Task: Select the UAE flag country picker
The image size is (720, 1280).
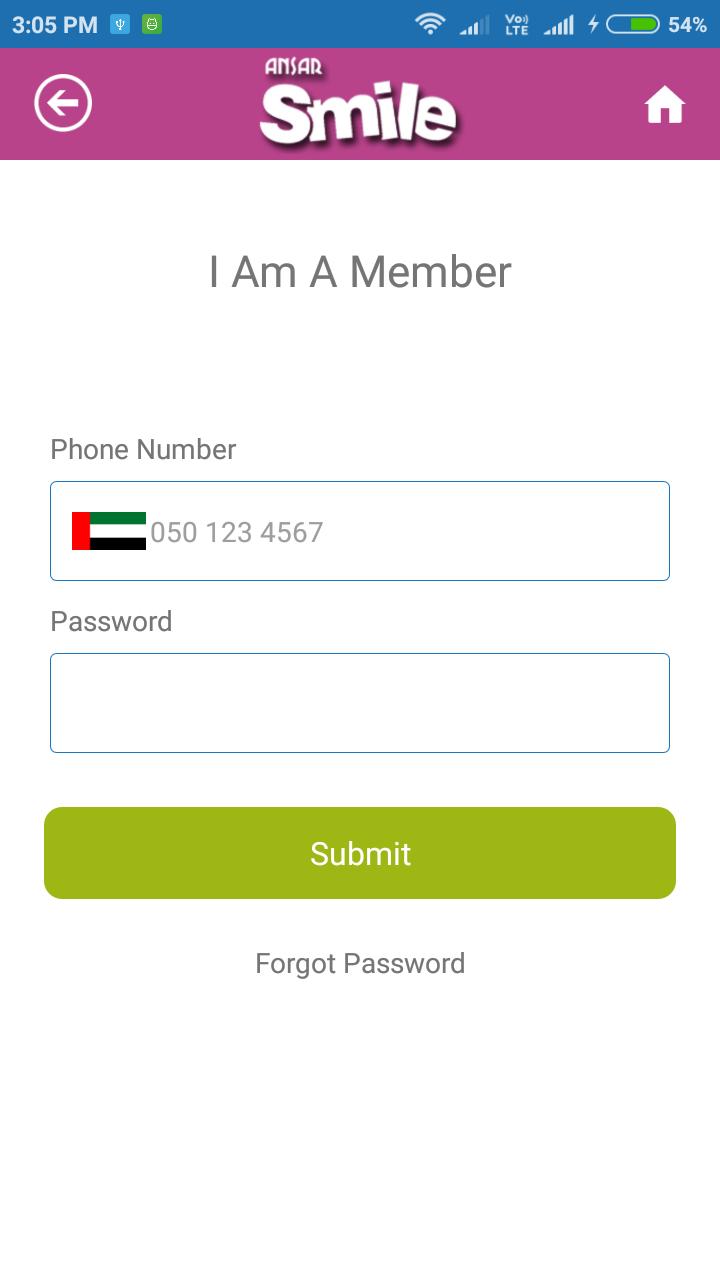Action: coord(109,531)
